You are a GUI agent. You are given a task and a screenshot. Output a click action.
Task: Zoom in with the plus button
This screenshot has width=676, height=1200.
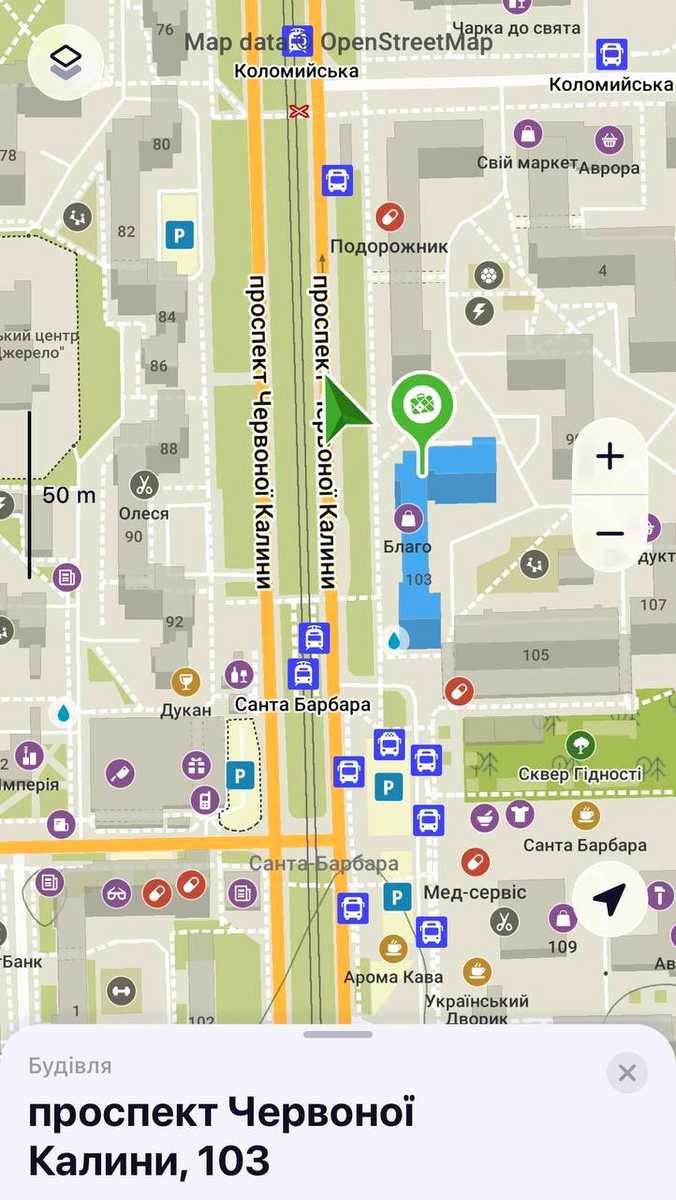coord(610,457)
